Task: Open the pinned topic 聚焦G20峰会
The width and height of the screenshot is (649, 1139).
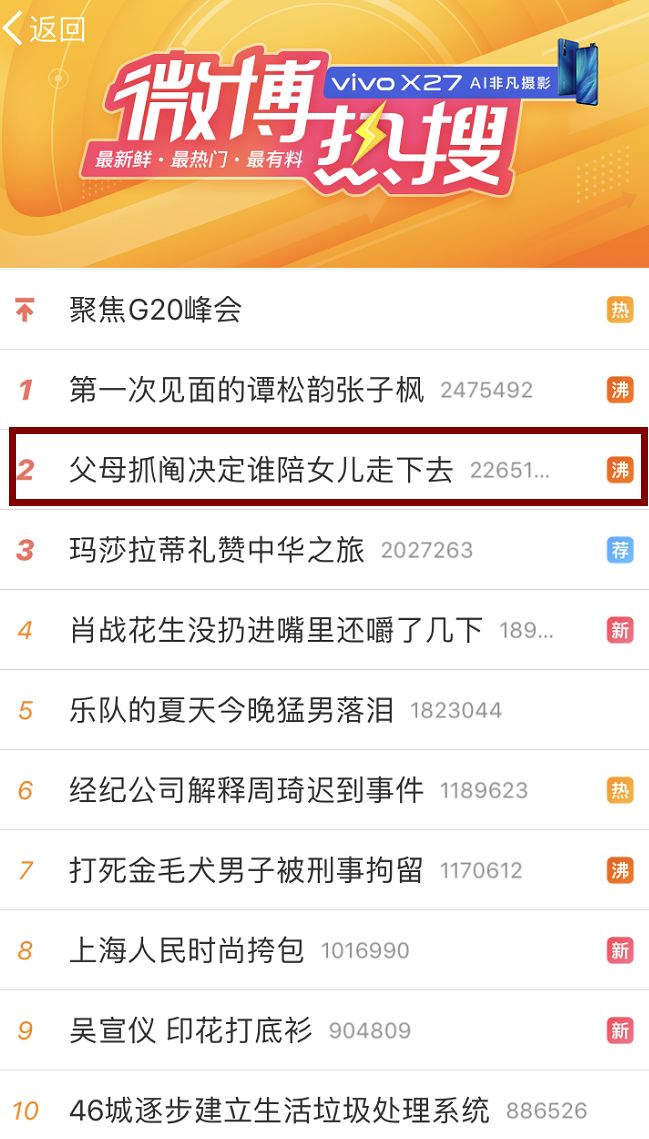Action: tap(156, 310)
